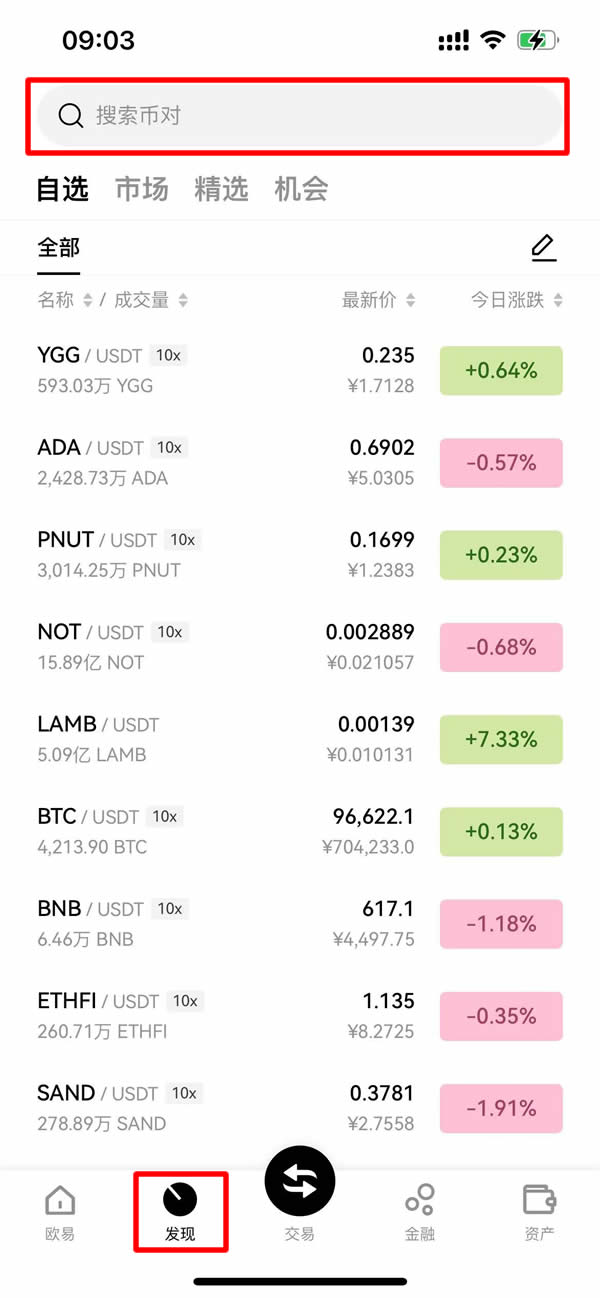Open the YGG / USDT pair
Screen dimensions: 600x1298
tap(200, 370)
